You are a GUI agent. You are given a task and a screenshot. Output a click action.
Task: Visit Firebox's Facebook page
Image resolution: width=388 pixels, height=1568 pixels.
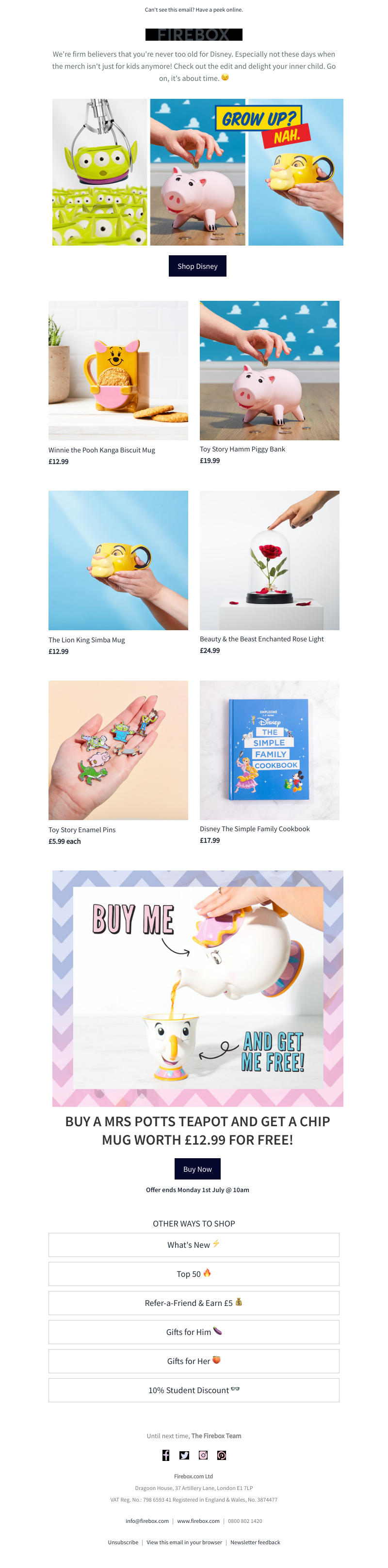(166, 1455)
